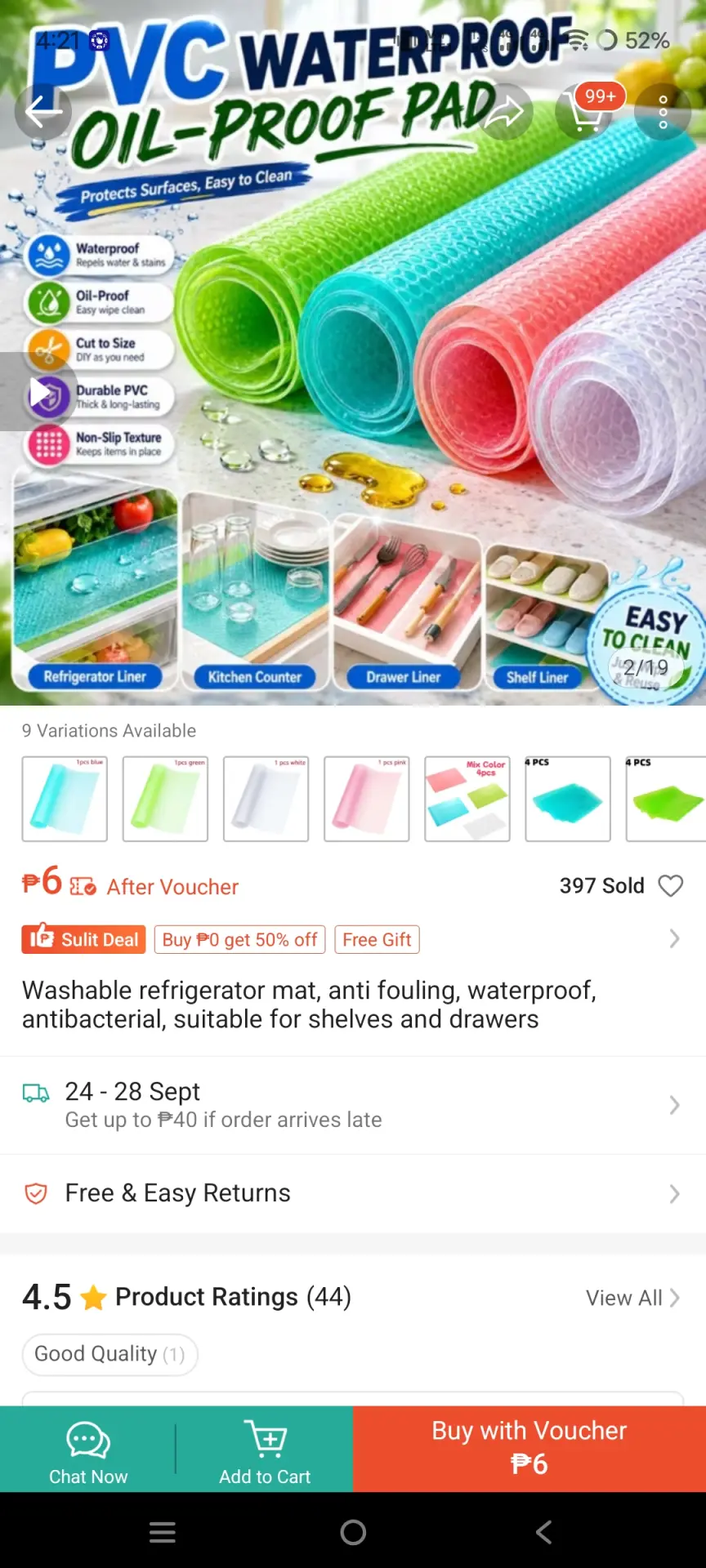This screenshot has width=706, height=1568.
Task: Open the three-dot overflow menu
Action: (663, 112)
